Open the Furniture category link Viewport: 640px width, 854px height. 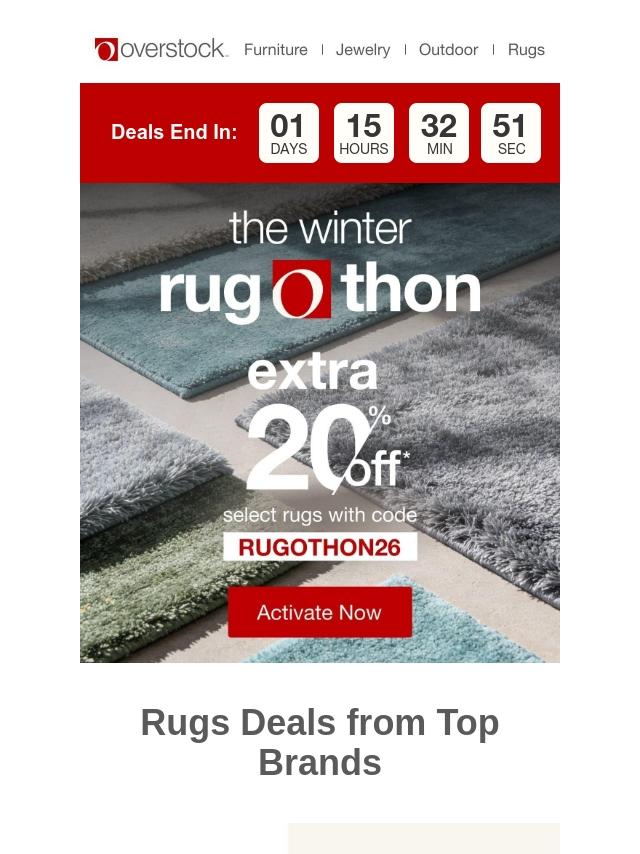point(275,50)
